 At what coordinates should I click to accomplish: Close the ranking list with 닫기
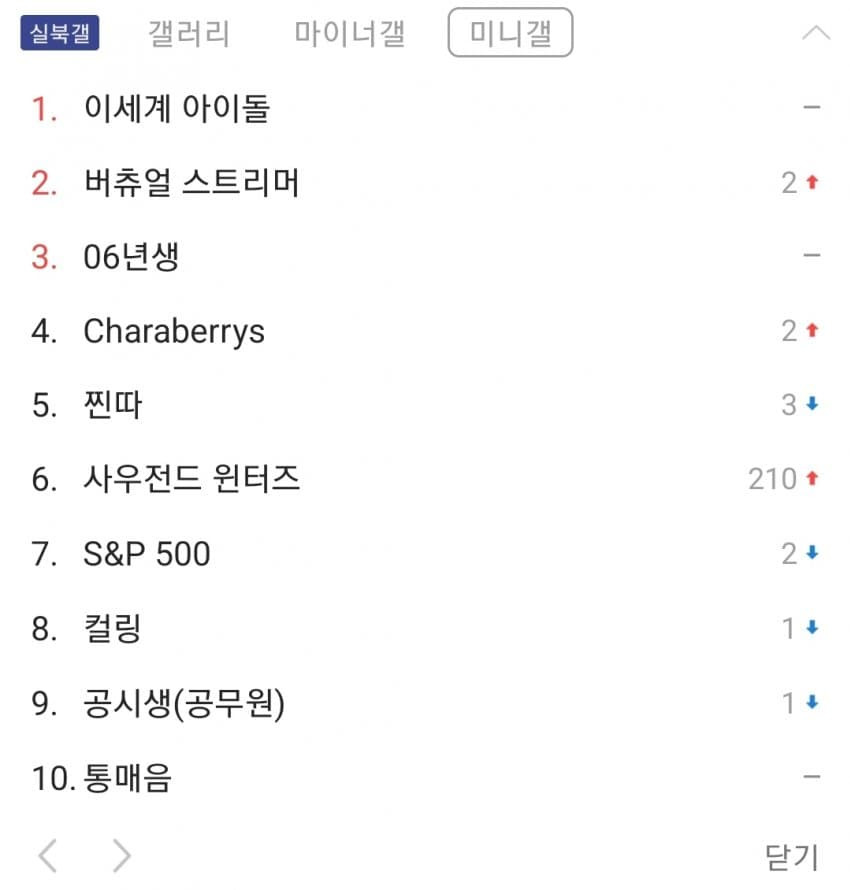tap(791, 857)
